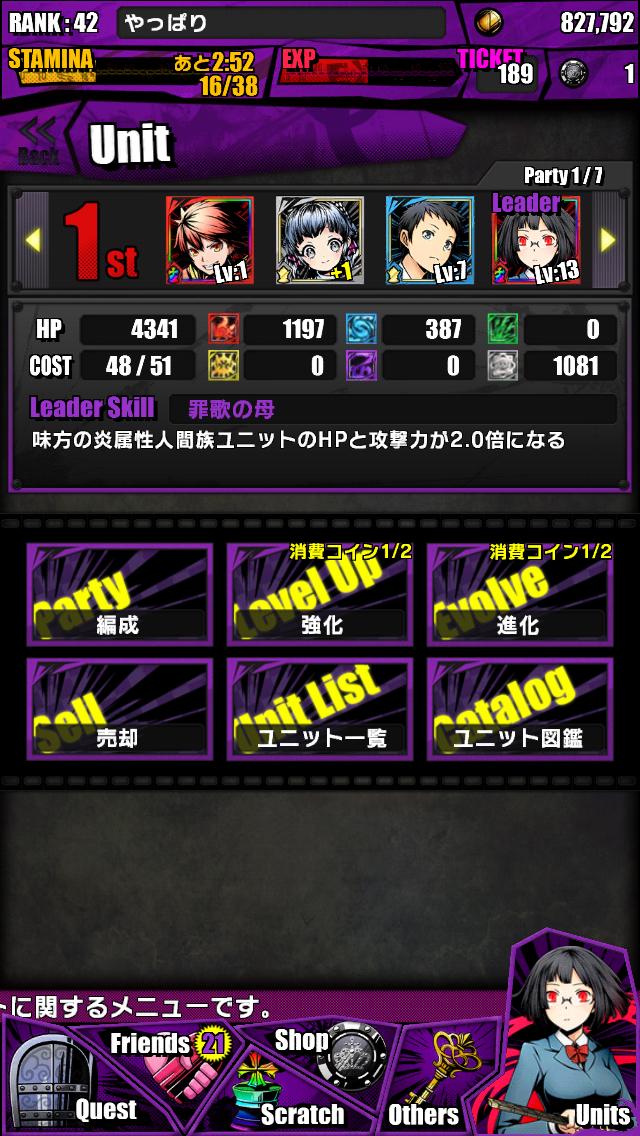Select the +1 unit portrait

[320, 240]
